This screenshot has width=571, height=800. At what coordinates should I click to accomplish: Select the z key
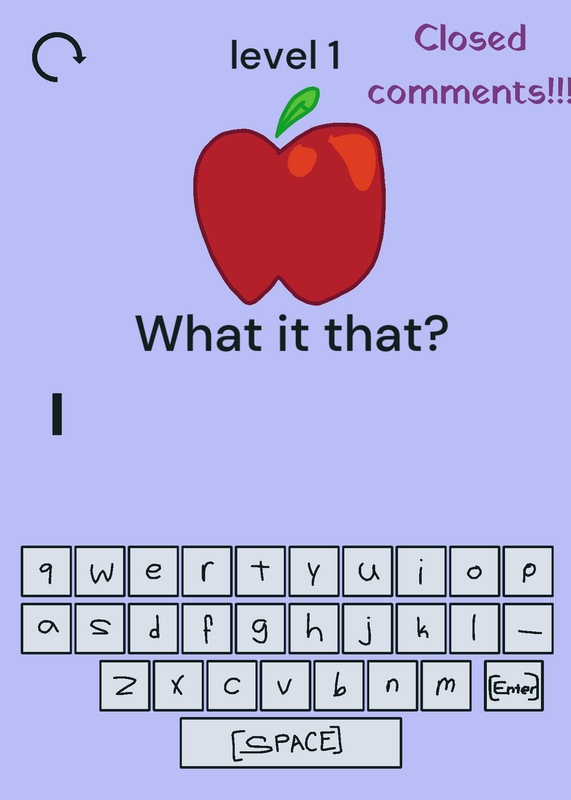click(125, 686)
